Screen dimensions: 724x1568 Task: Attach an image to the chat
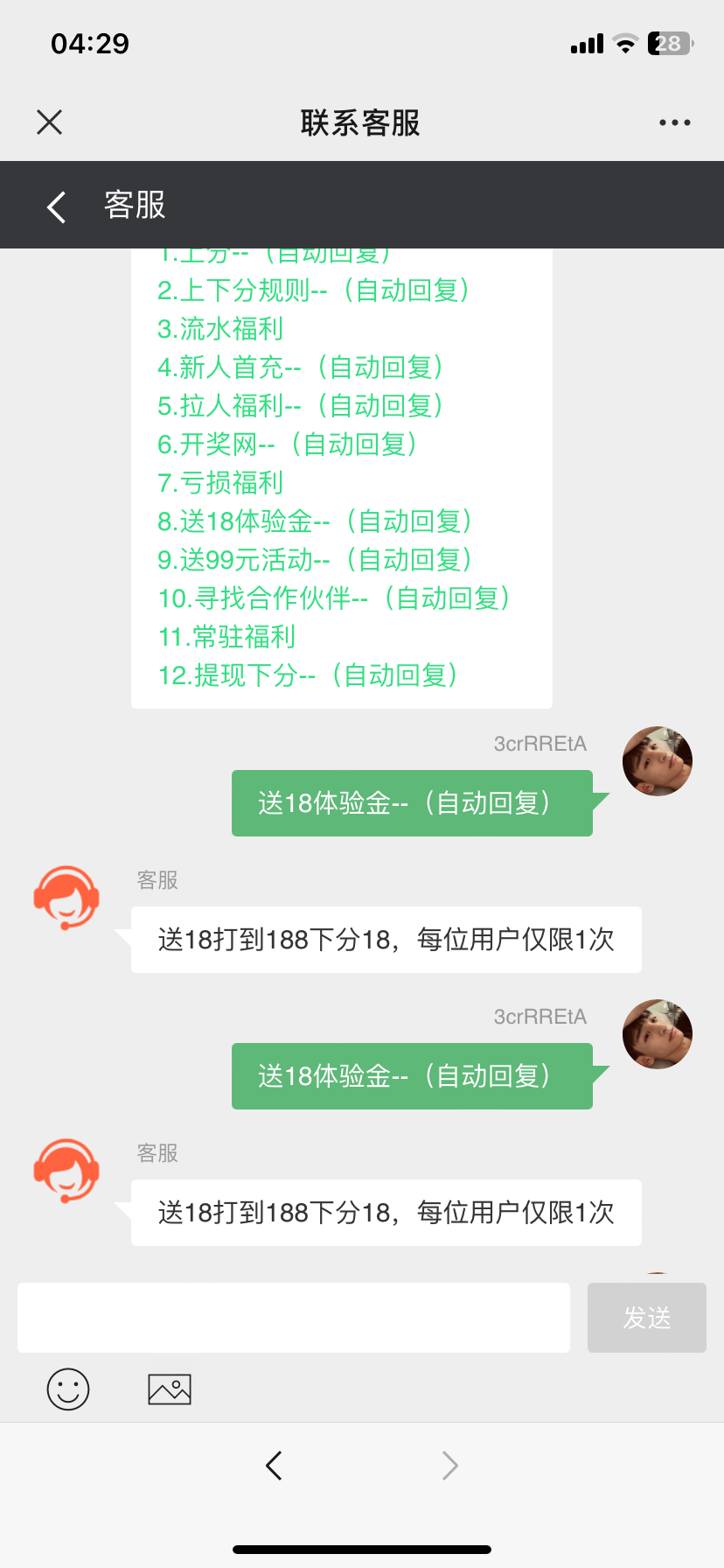click(x=170, y=1389)
